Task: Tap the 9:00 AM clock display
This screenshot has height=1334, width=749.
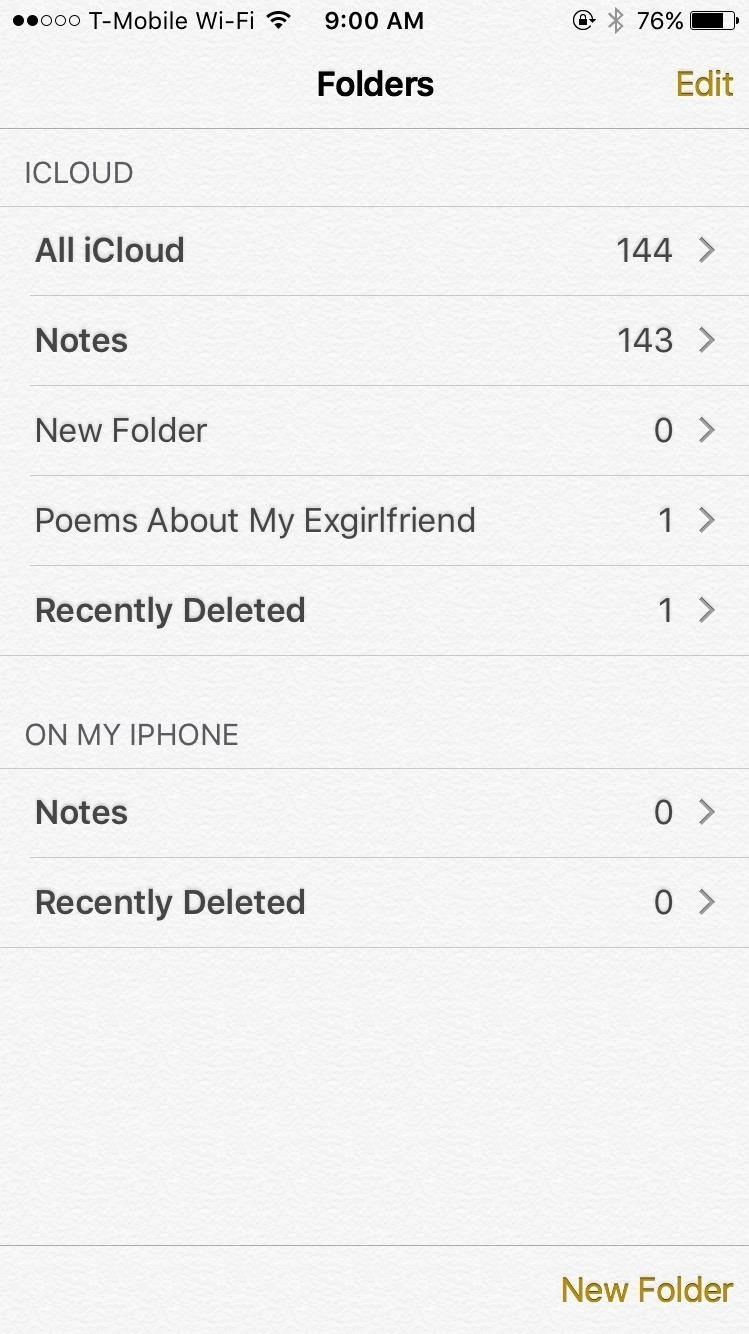Action: point(374,20)
